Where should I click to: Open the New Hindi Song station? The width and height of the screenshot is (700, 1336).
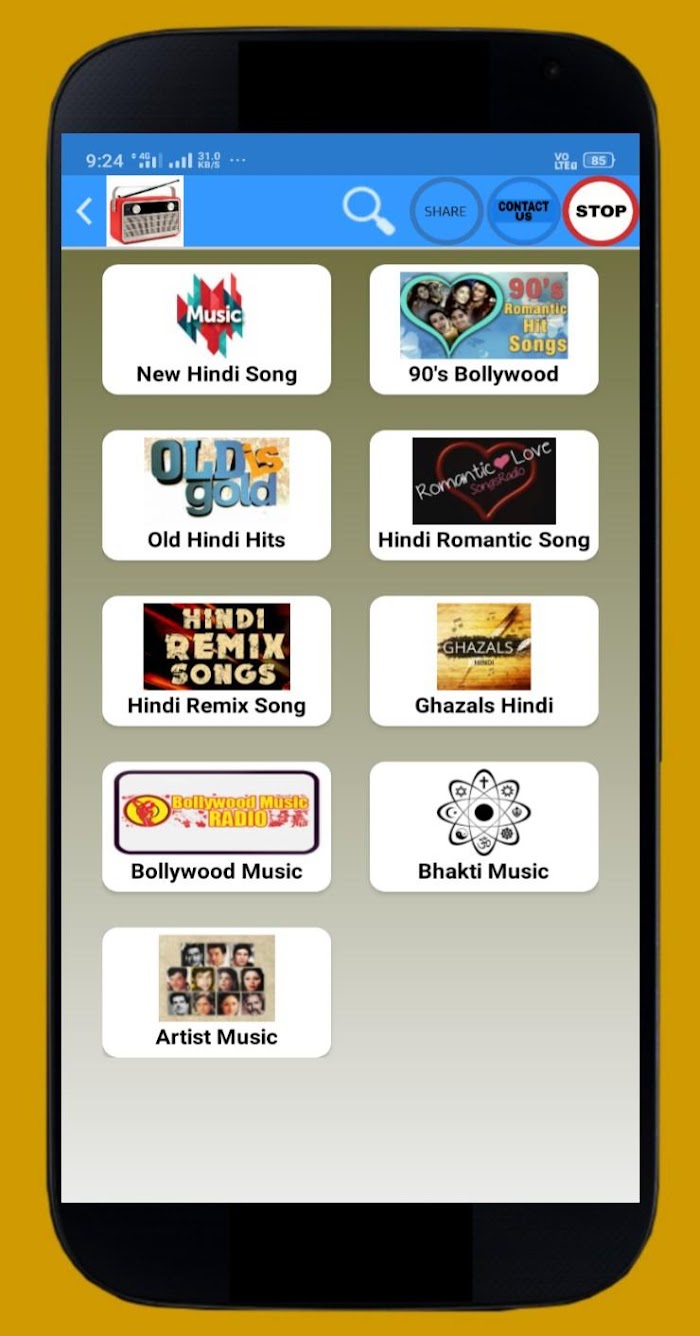216,329
